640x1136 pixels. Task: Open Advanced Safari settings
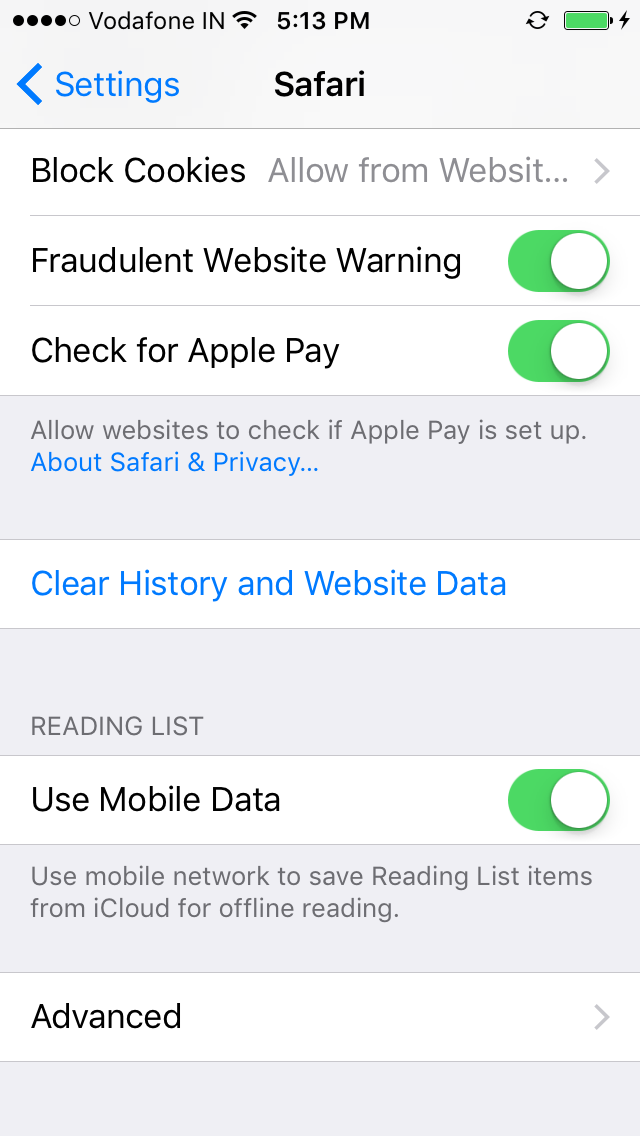[x=320, y=1017]
